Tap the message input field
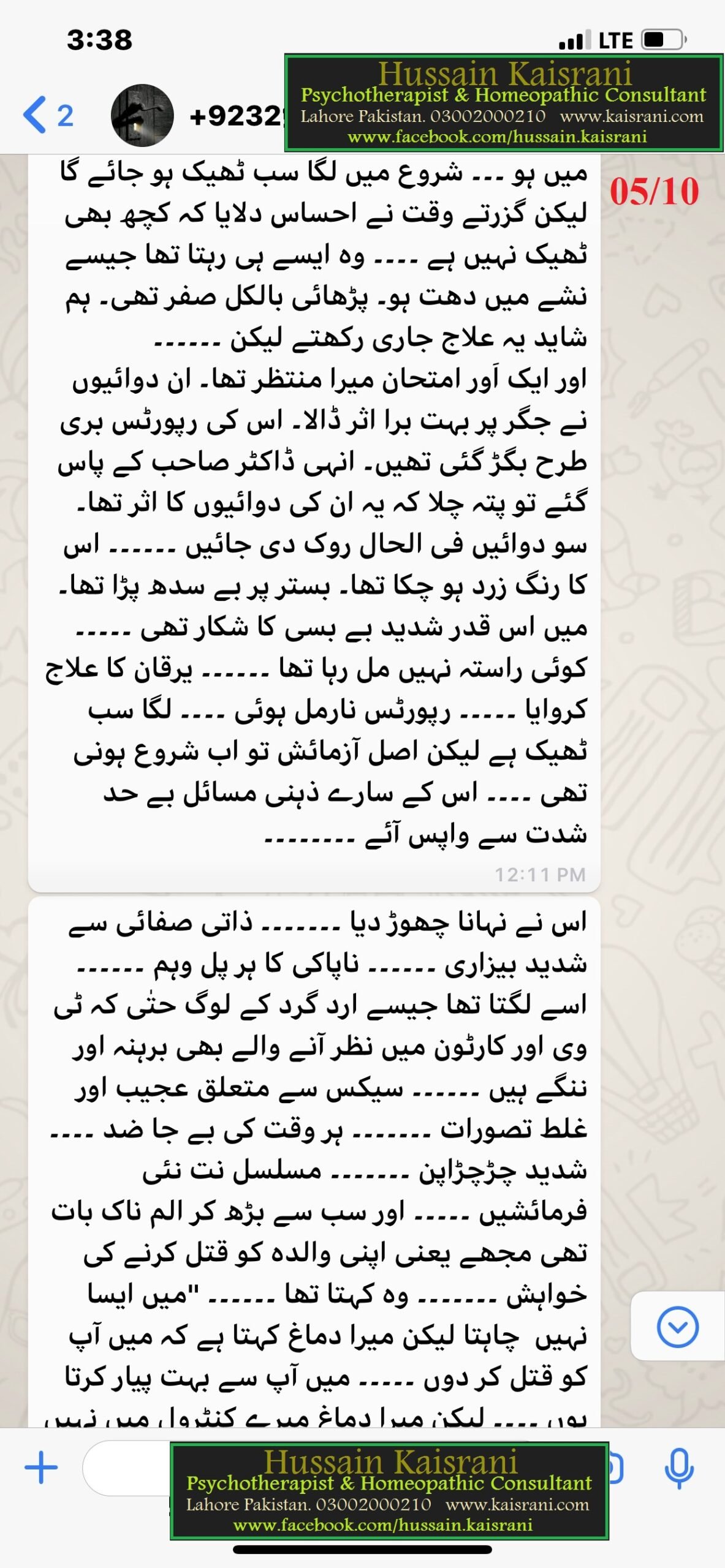Image resolution: width=725 pixels, height=1568 pixels. 127,1468
